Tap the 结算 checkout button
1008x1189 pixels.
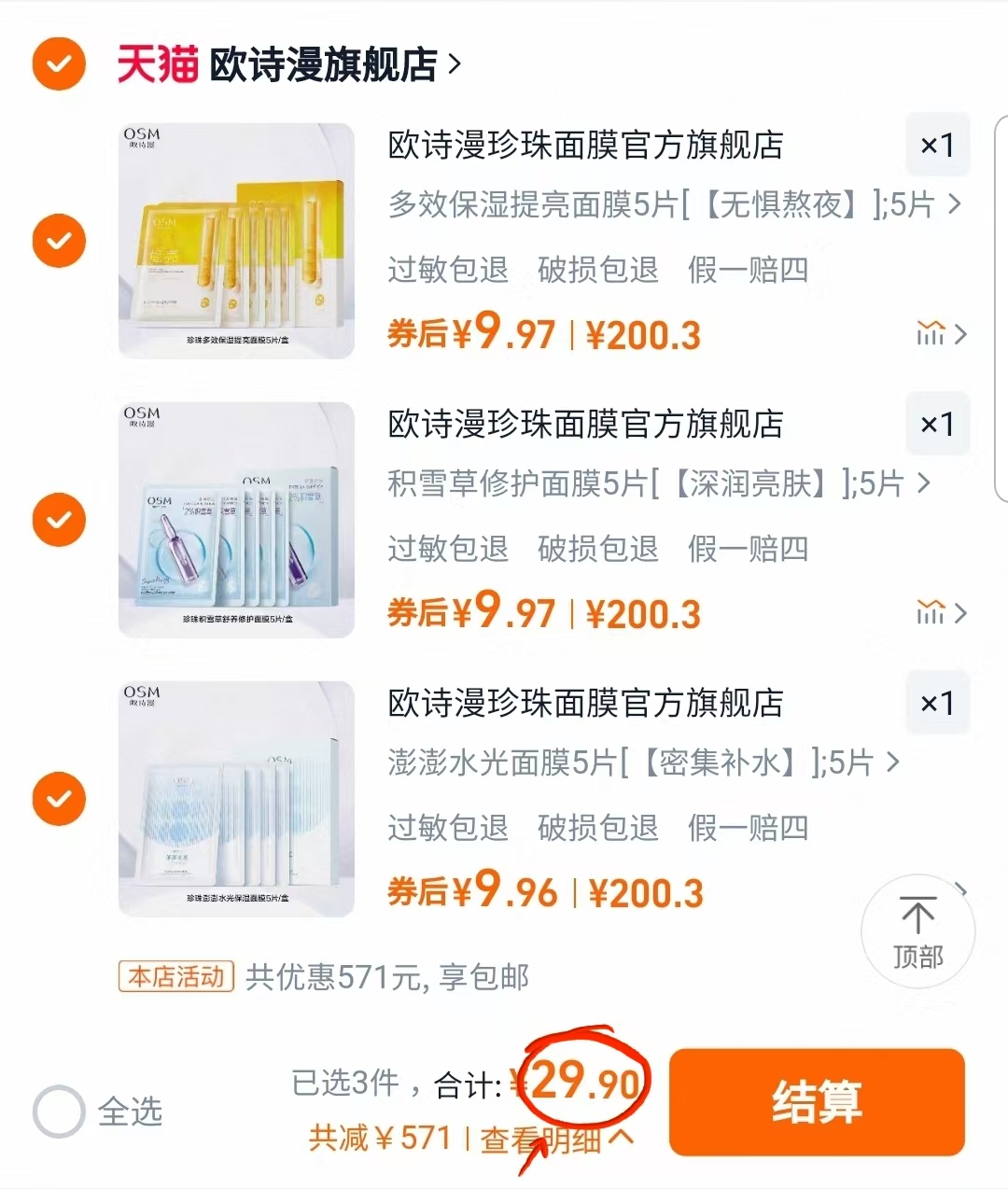click(x=816, y=1101)
